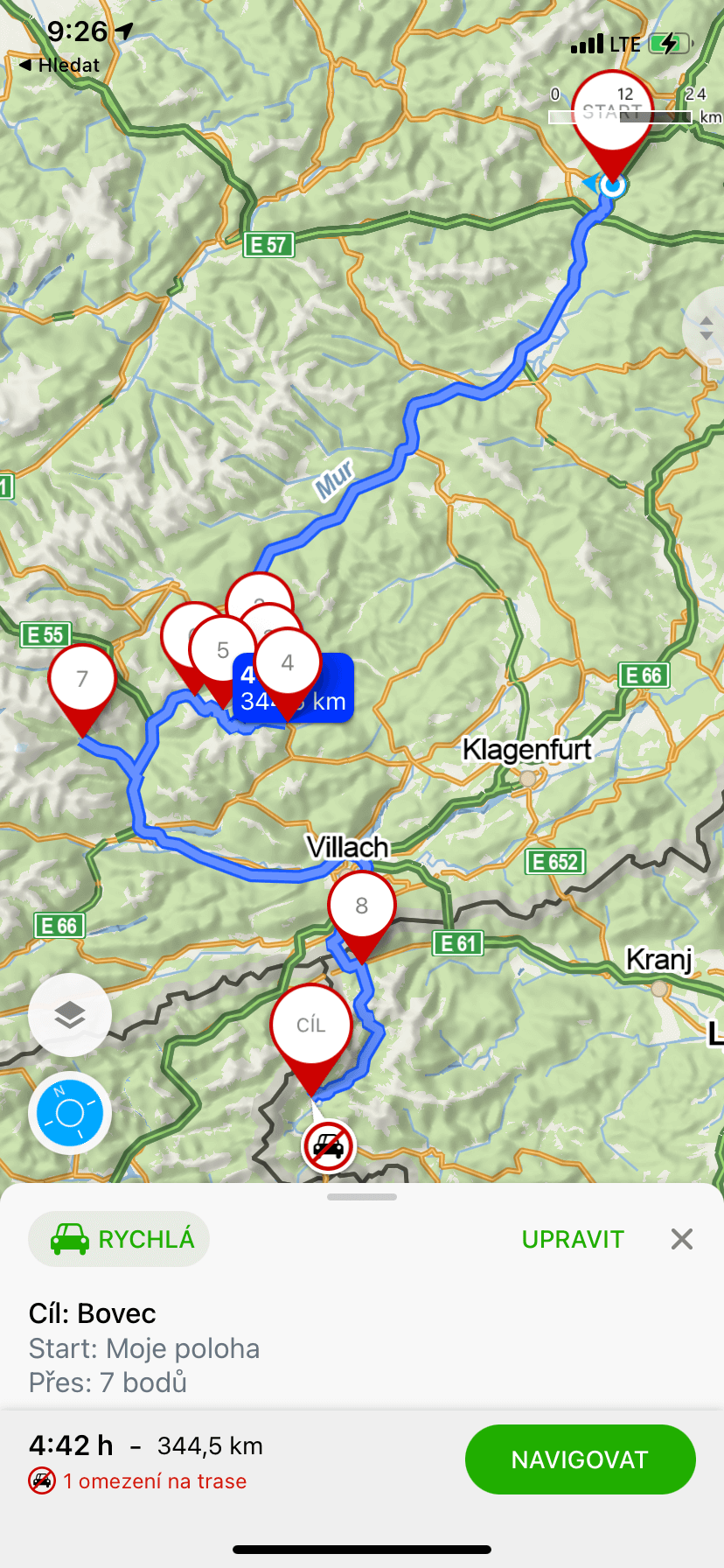This screenshot has height=1568, width=724.
Task: Edit the route via UPRAVIT
Action: click(573, 1239)
